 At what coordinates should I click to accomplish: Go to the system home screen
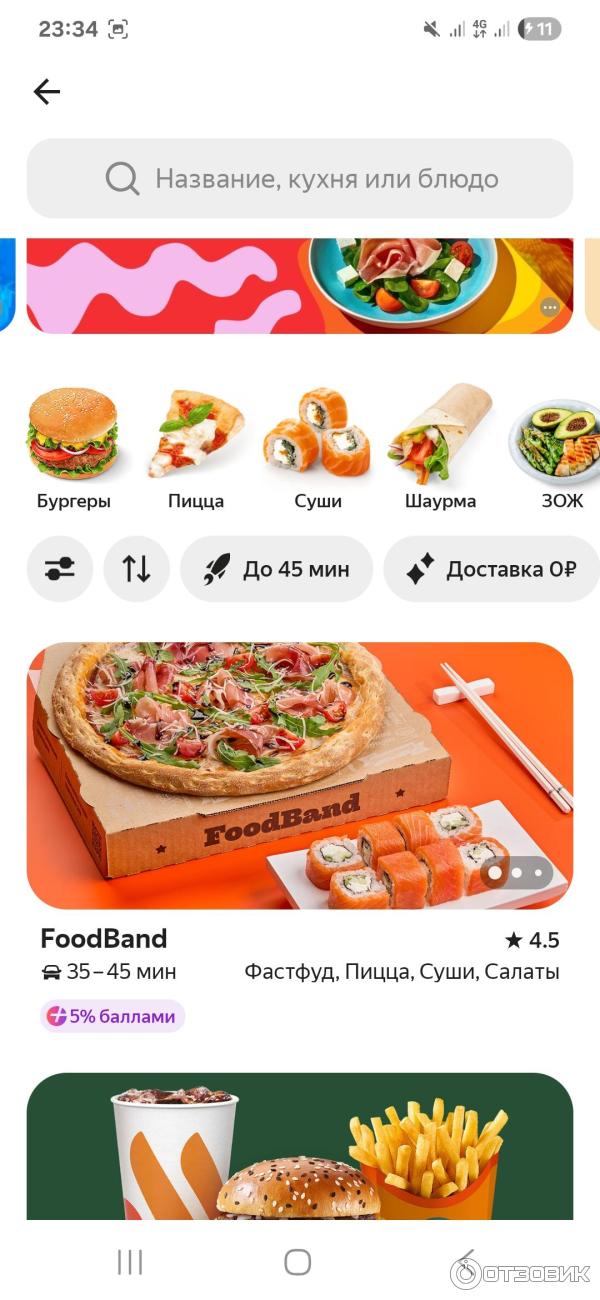[x=297, y=1262]
